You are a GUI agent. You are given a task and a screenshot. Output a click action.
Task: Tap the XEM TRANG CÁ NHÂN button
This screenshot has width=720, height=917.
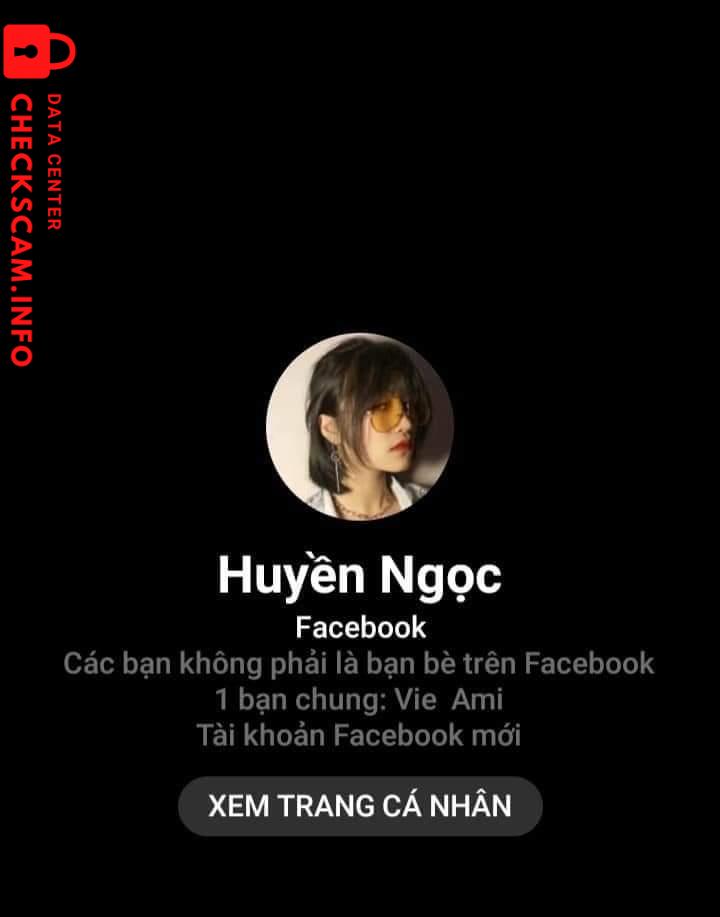click(360, 806)
